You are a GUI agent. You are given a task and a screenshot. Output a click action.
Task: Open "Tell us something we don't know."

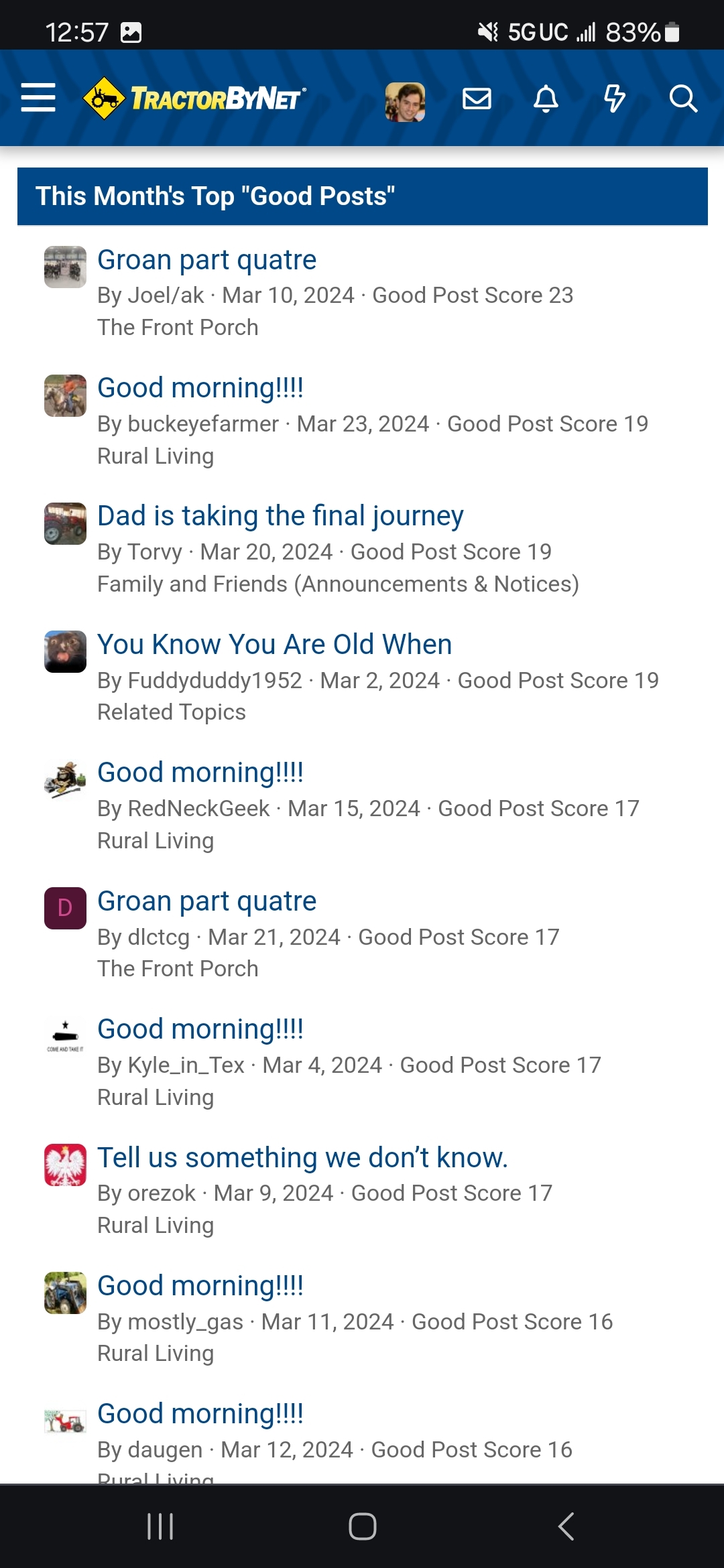(x=302, y=1158)
